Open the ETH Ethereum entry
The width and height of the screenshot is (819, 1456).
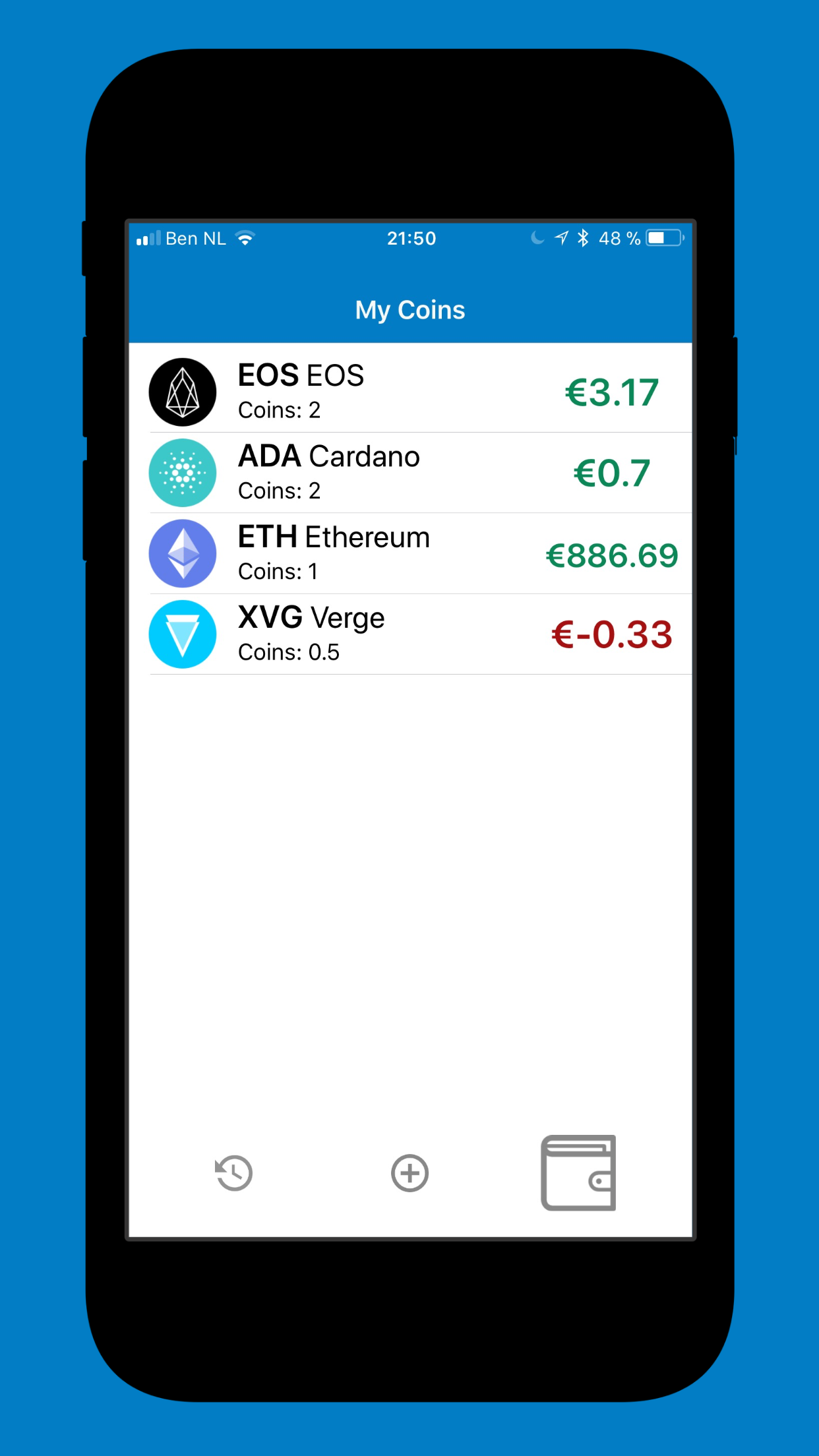pos(409,553)
